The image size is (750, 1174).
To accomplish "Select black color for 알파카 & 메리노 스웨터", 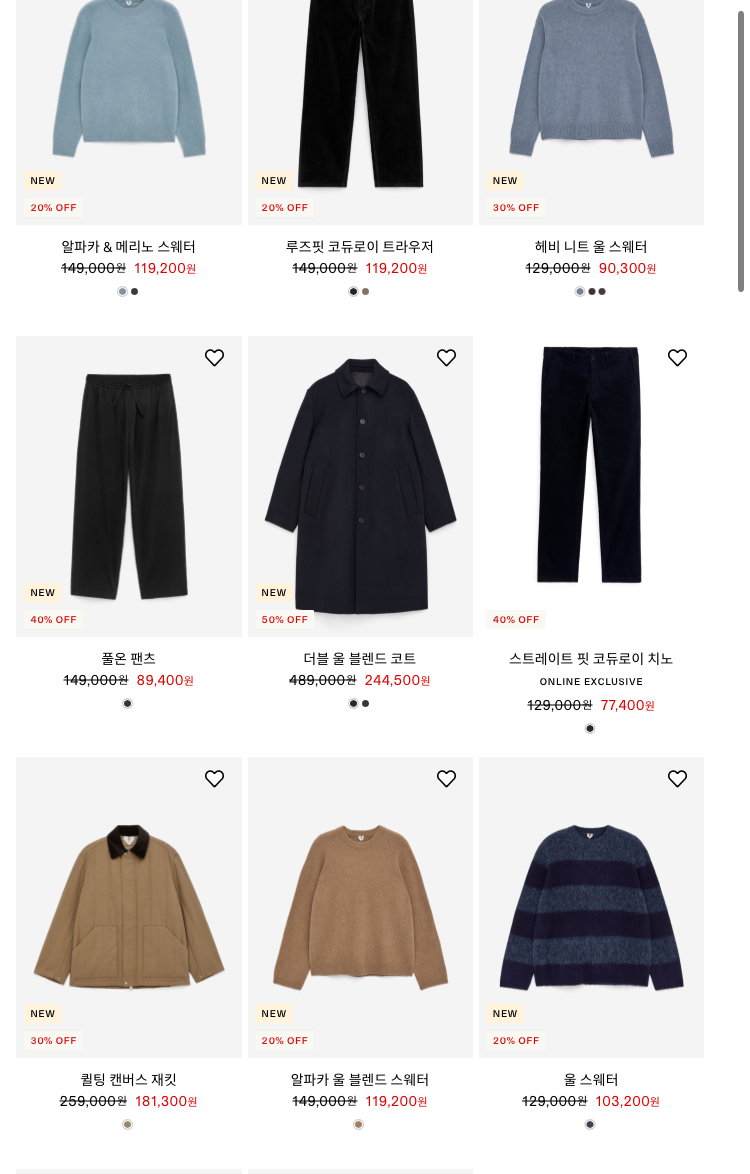I will (x=135, y=291).
